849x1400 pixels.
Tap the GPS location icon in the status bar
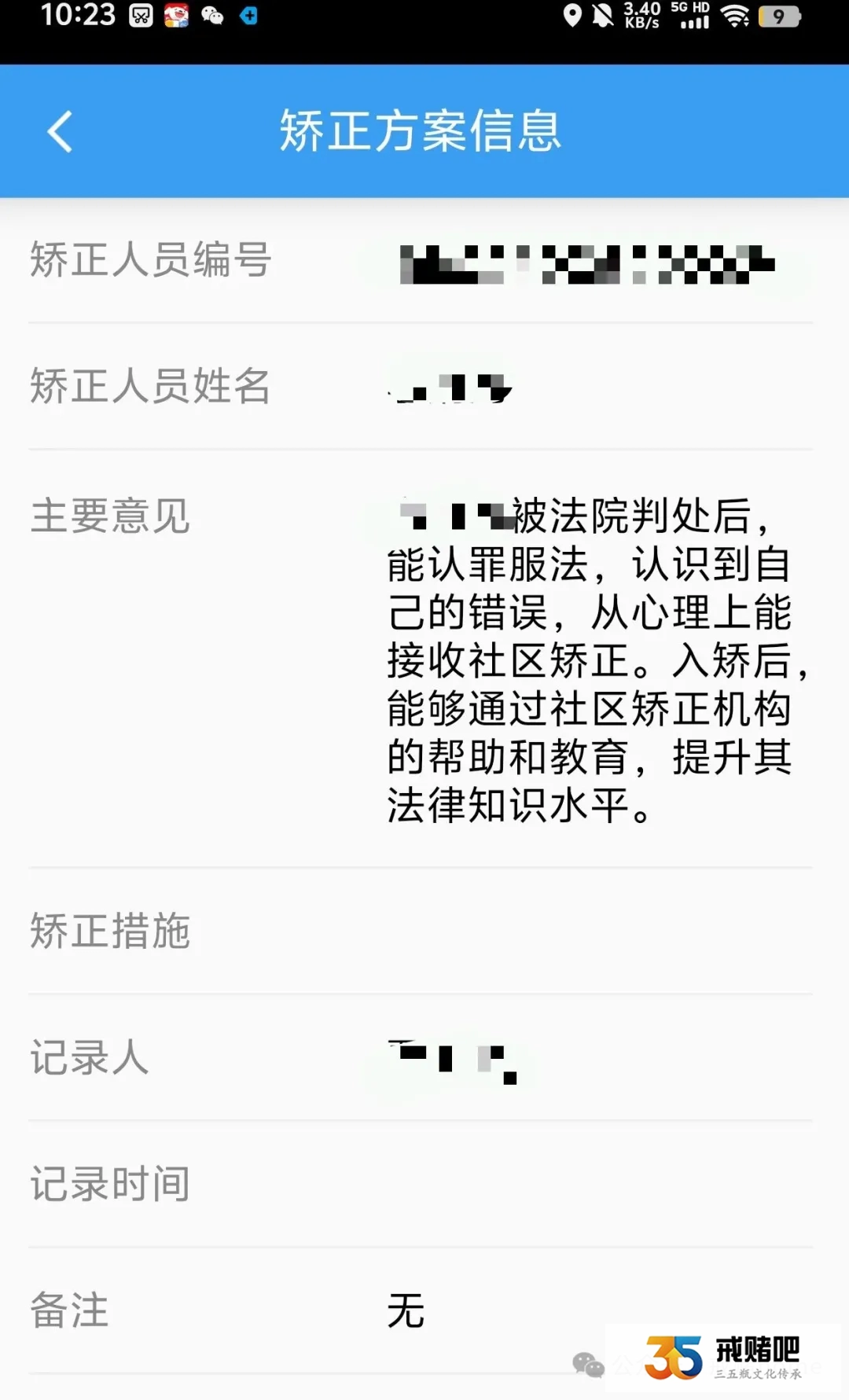(573, 16)
